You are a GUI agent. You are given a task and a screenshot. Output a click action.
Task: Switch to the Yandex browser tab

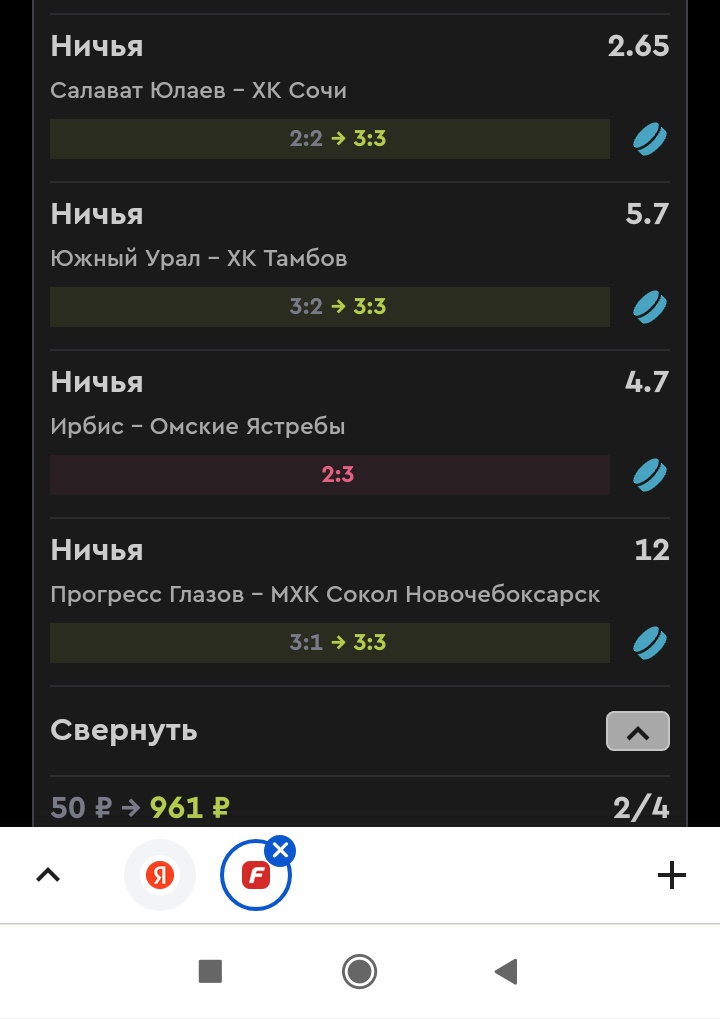point(160,876)
